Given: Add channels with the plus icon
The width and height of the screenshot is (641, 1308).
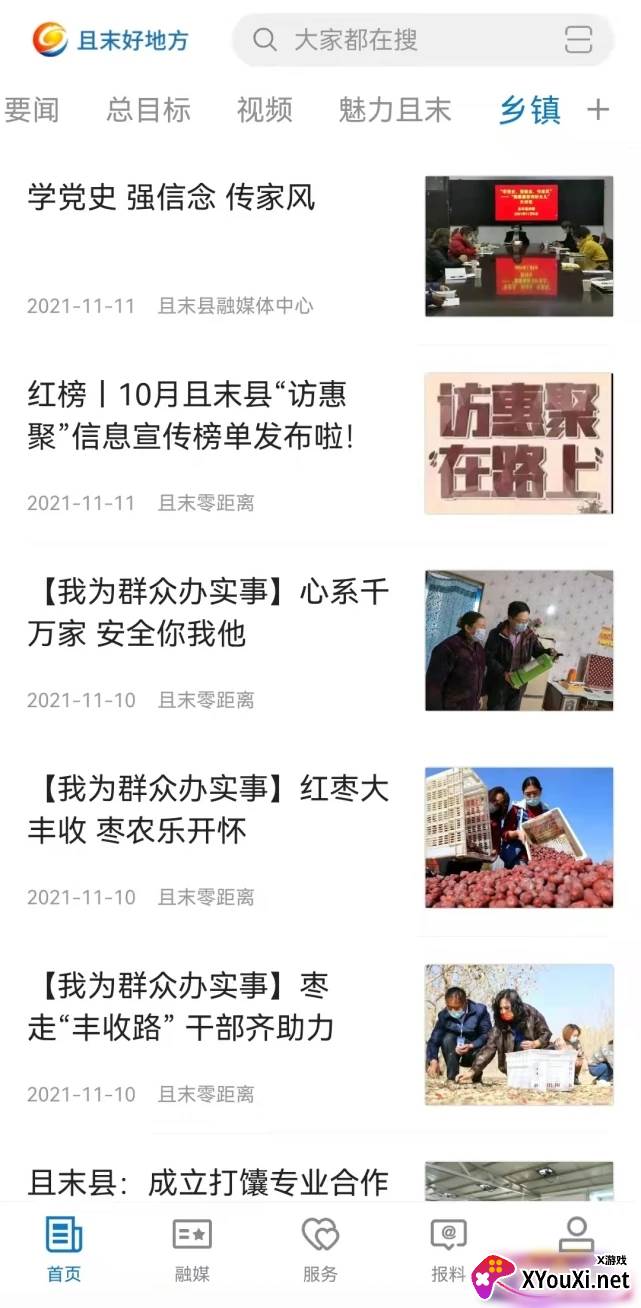Looking at the screenshot, I should tap(598, 110).
